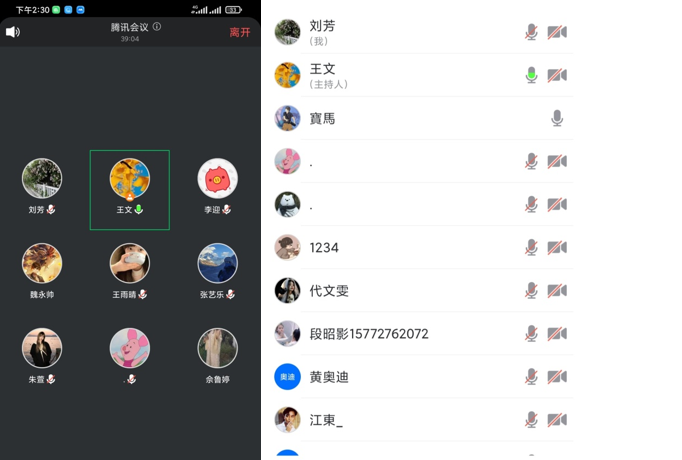Select 王雨晴's video tile
This screenshot has height=460, width=682.
pyautogui.click(x=130, y=271)
